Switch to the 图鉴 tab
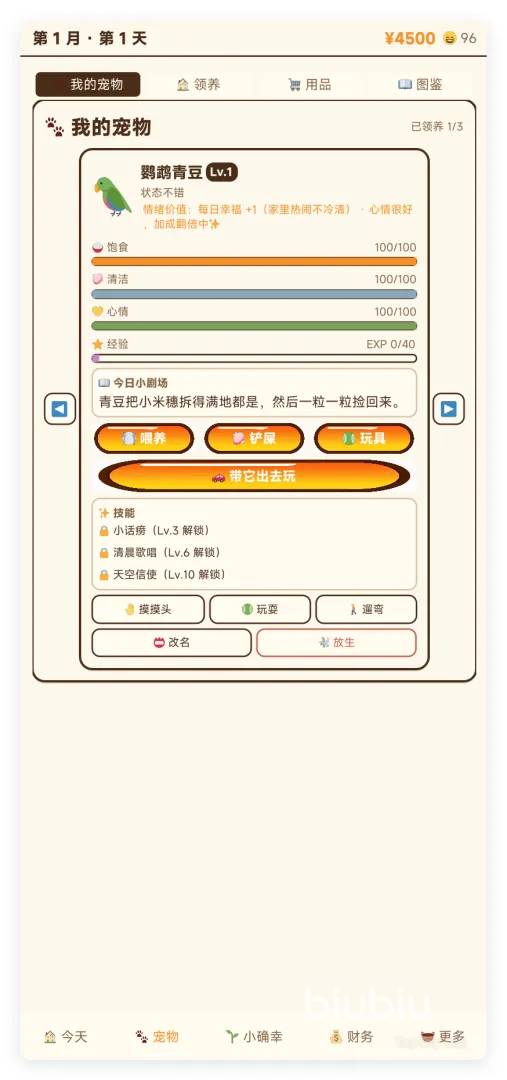Viewport: 507px width, 1080px height. tap(420, 85)
